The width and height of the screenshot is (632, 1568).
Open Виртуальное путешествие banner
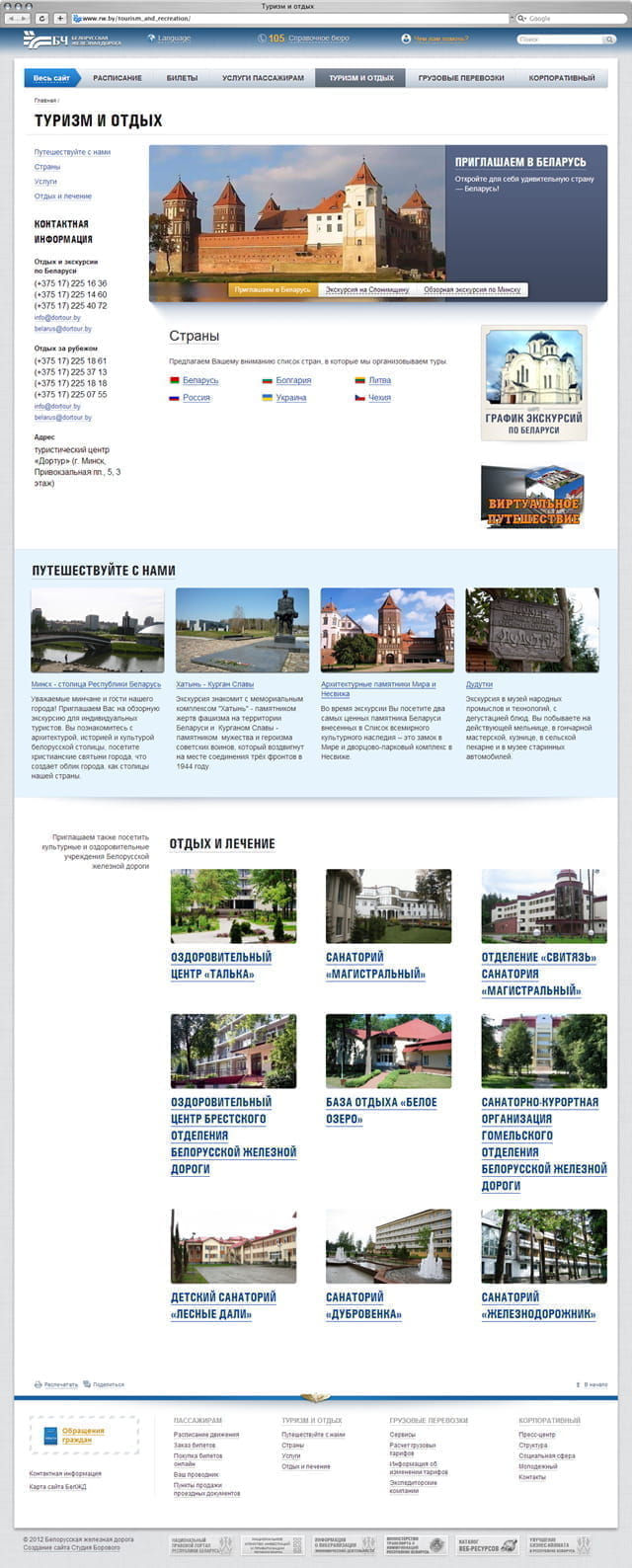tap(532, 497)
